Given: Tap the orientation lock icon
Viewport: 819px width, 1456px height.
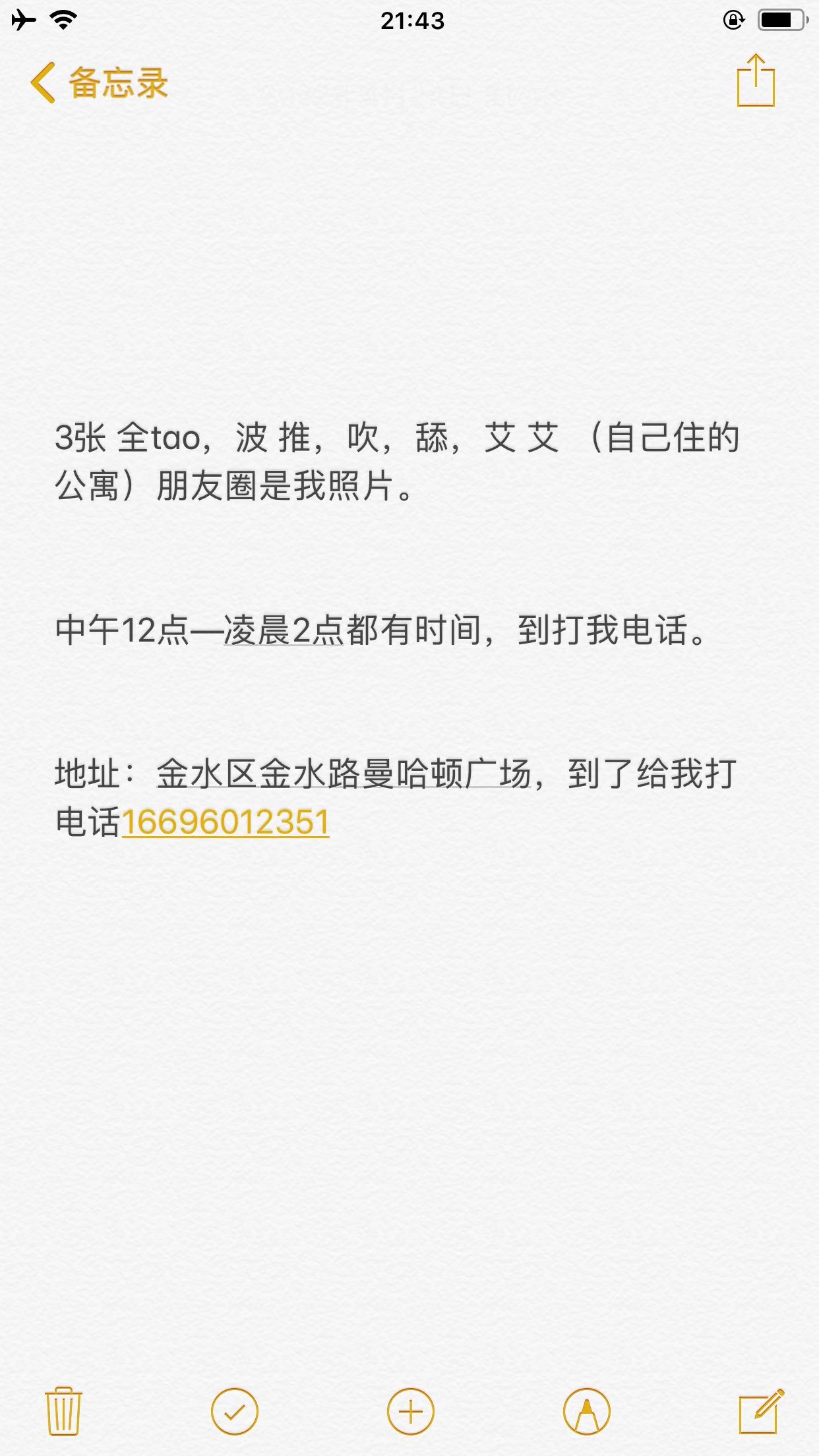Looking at the screenshot, I should click(732, 19).
